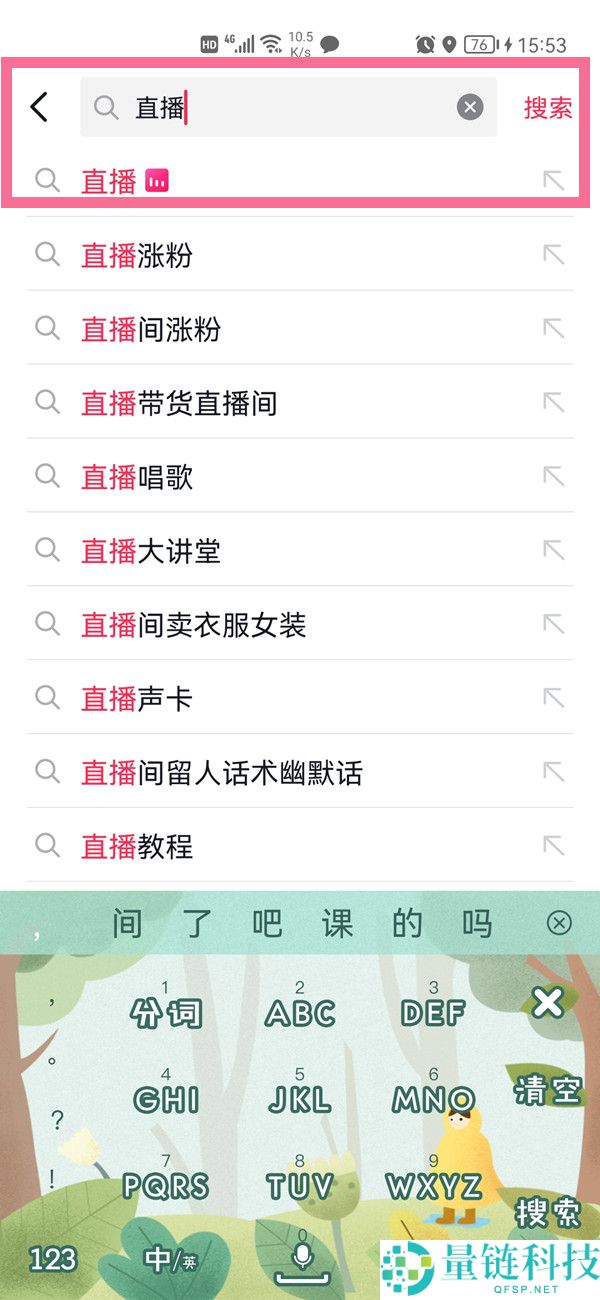Screen dimensions: 600x1300
Task: Pick the suggestion 直播带货直播间
Action: (x=179, y=403)
